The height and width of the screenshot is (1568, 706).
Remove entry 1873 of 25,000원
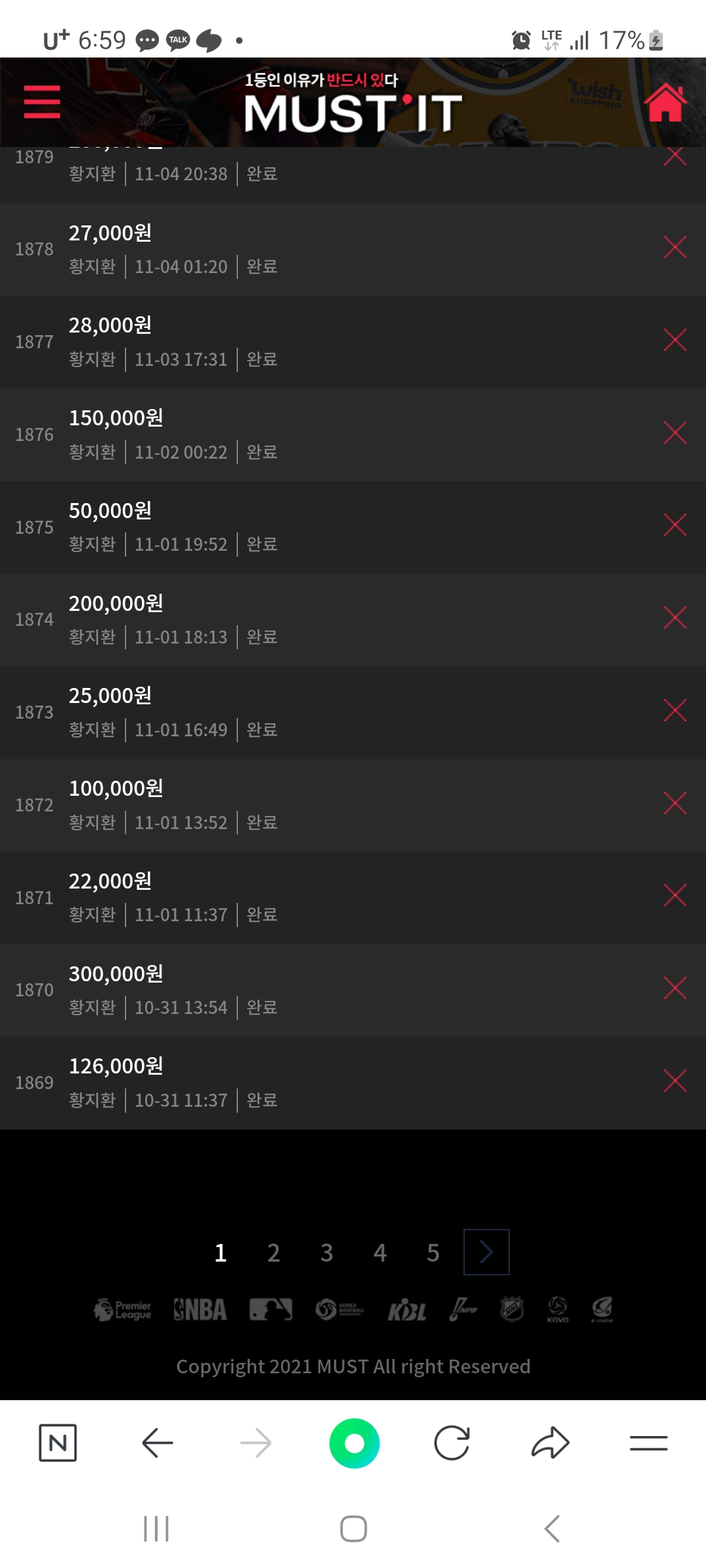click(675, 711)
